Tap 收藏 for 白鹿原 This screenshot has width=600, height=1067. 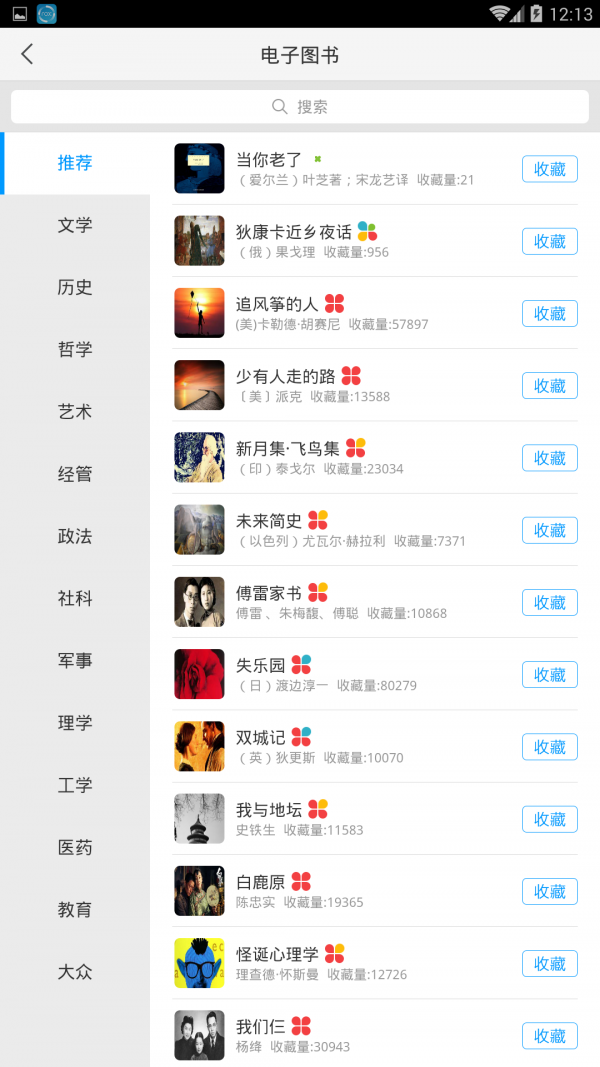[x=549, y=891]
